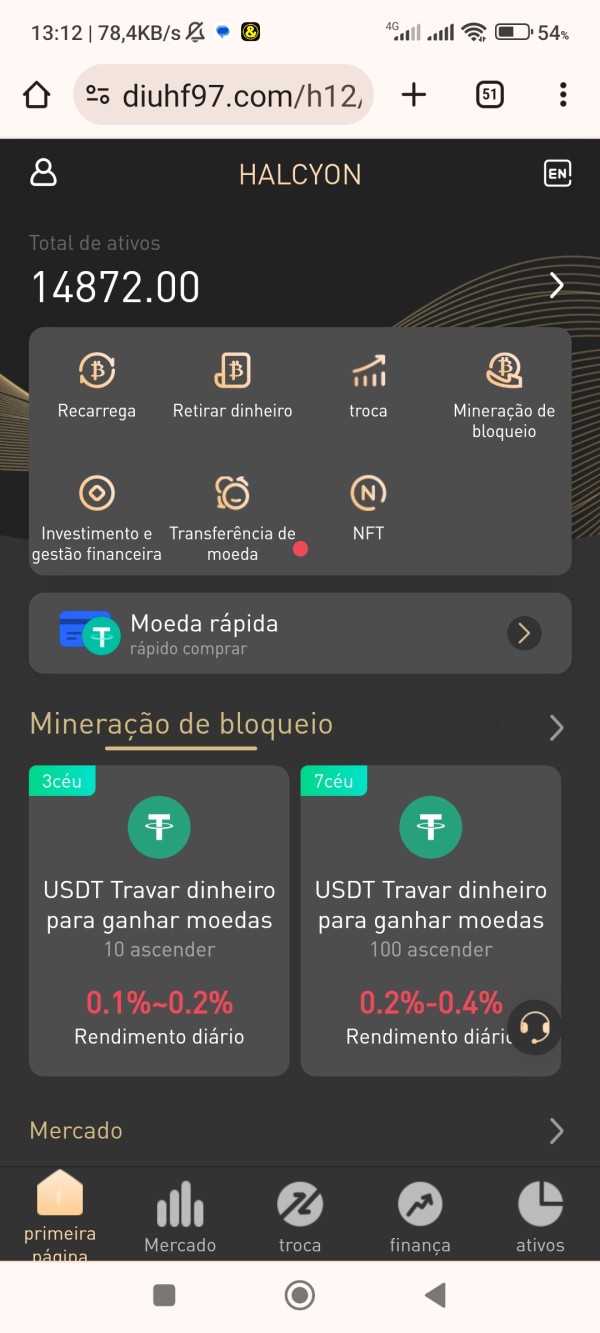This screenshot has width=600, height=1333.
Task: Open the 3céu USDT lock mining card
Action: pos(159,921)
